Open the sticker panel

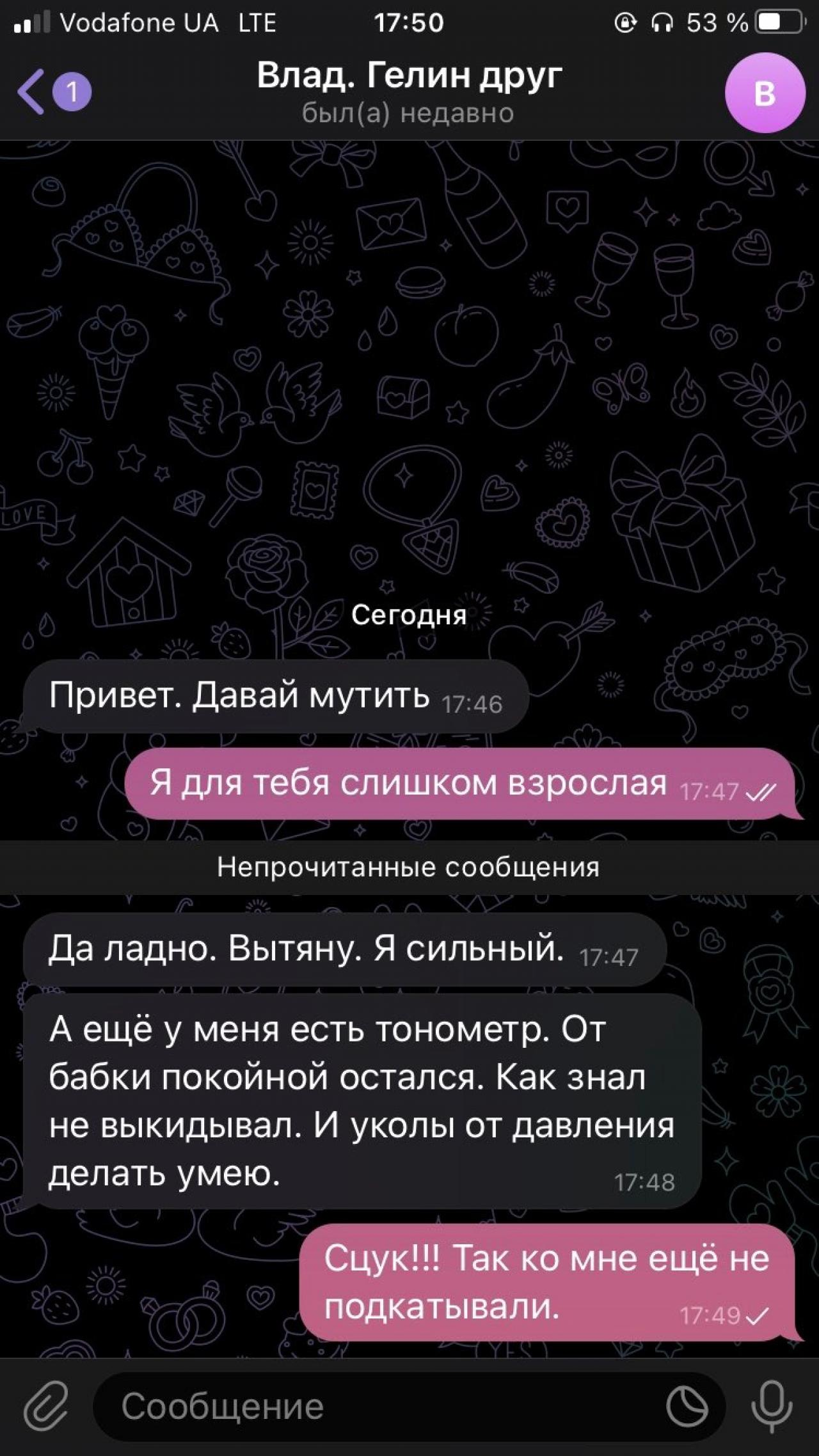687,1406
